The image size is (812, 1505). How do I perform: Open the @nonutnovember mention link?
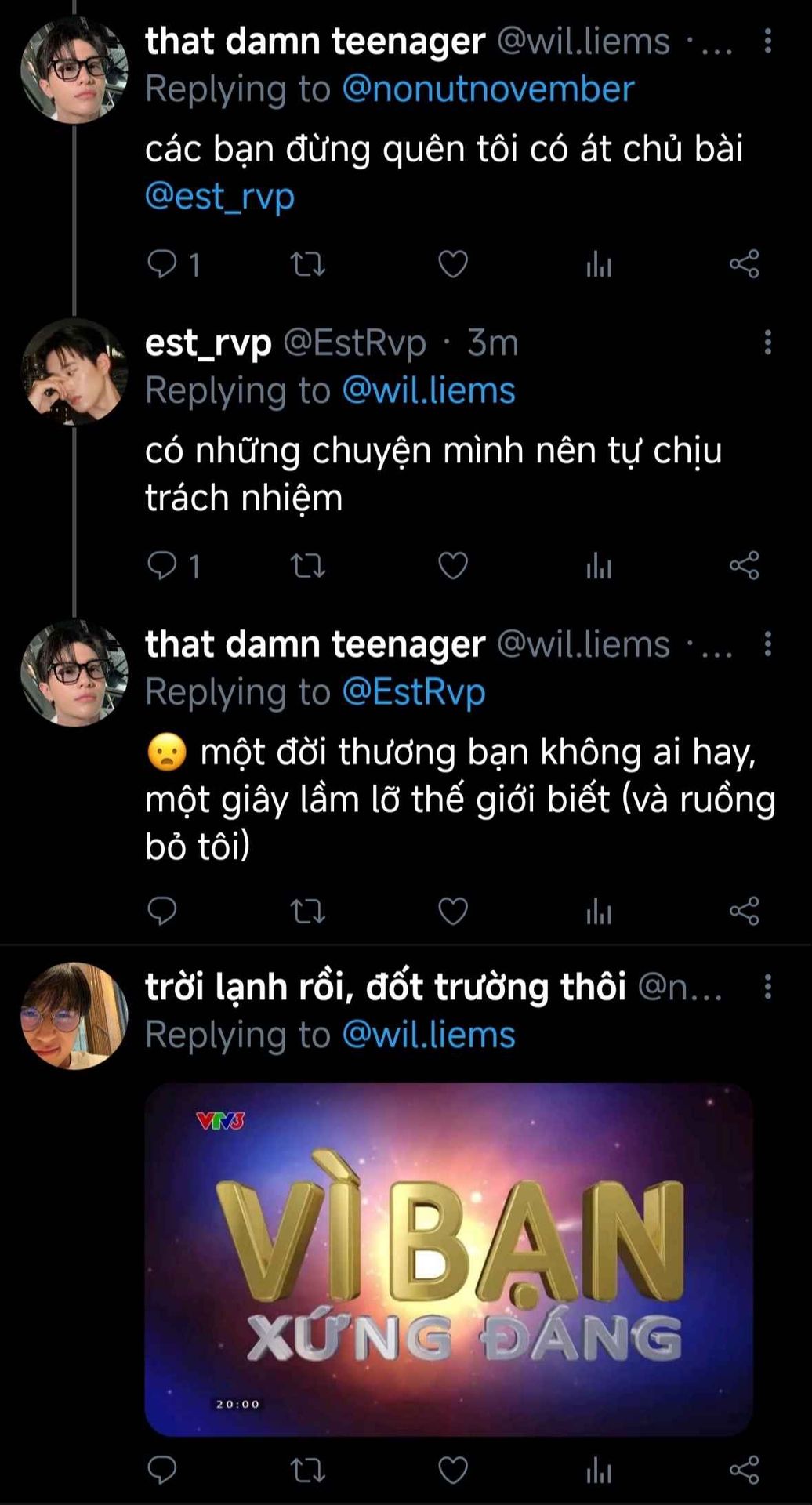tap(488, 89)
